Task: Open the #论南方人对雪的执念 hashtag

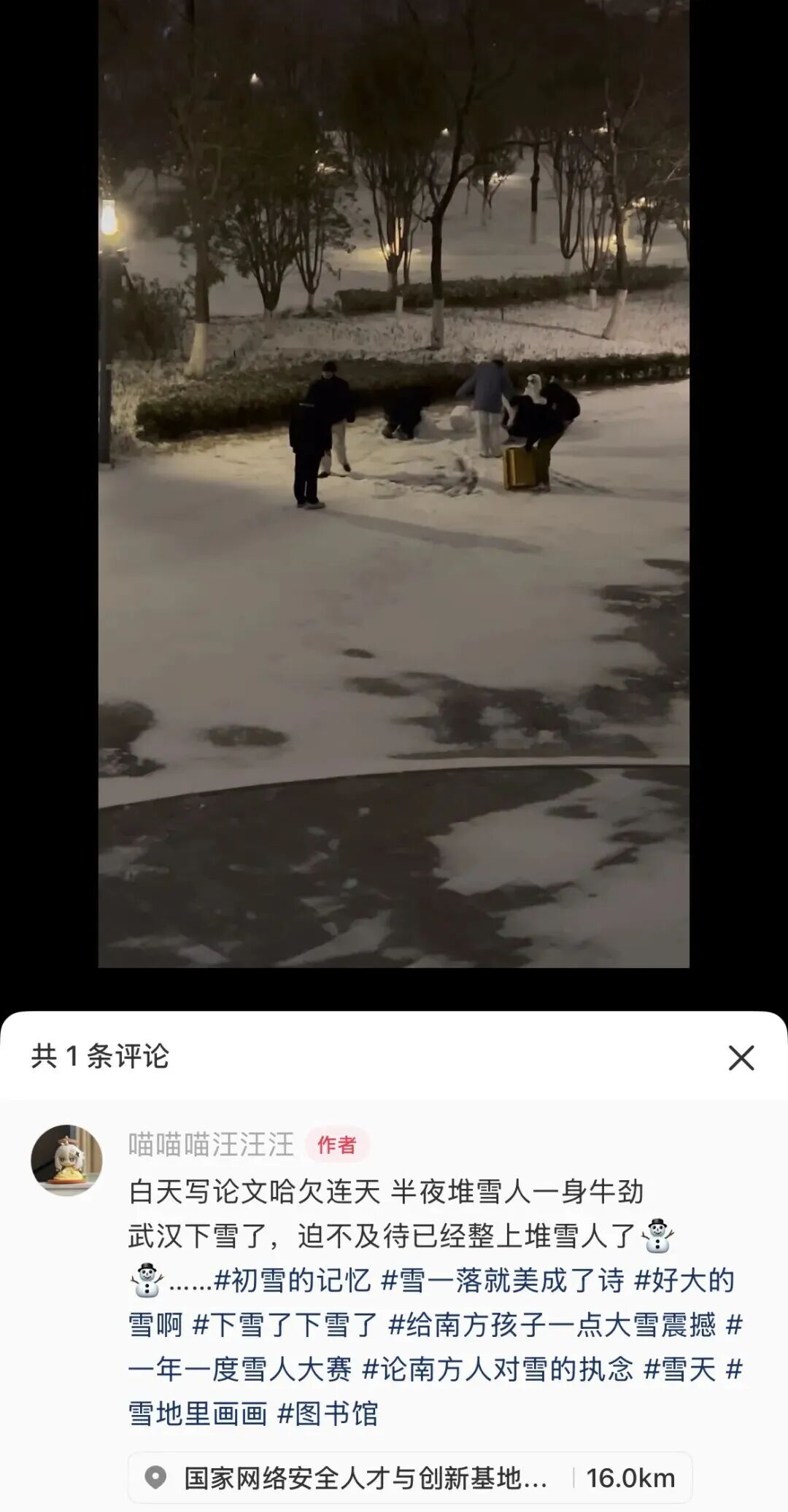Action: (x=498, y=1369)
